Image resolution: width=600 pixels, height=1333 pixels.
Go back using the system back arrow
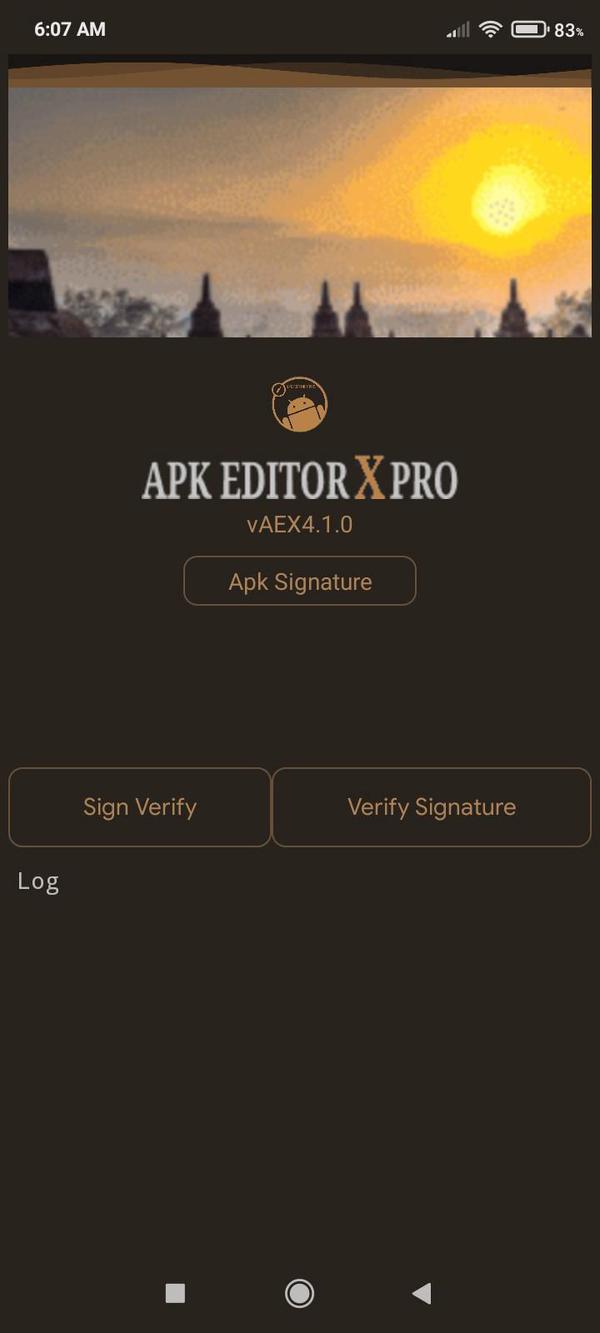pos(422,1293)
